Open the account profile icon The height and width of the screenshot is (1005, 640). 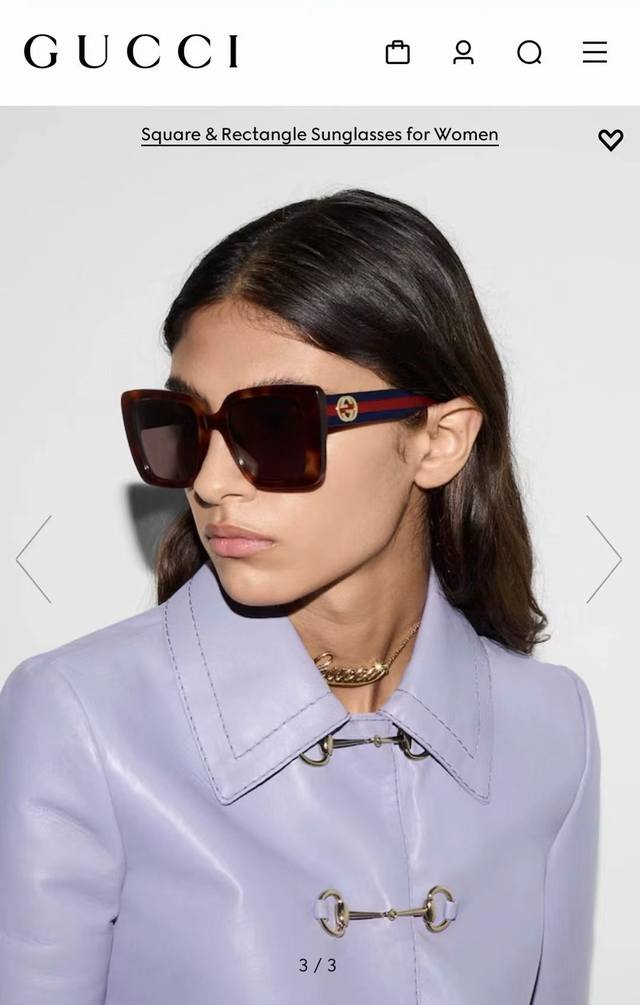[463, 52]
